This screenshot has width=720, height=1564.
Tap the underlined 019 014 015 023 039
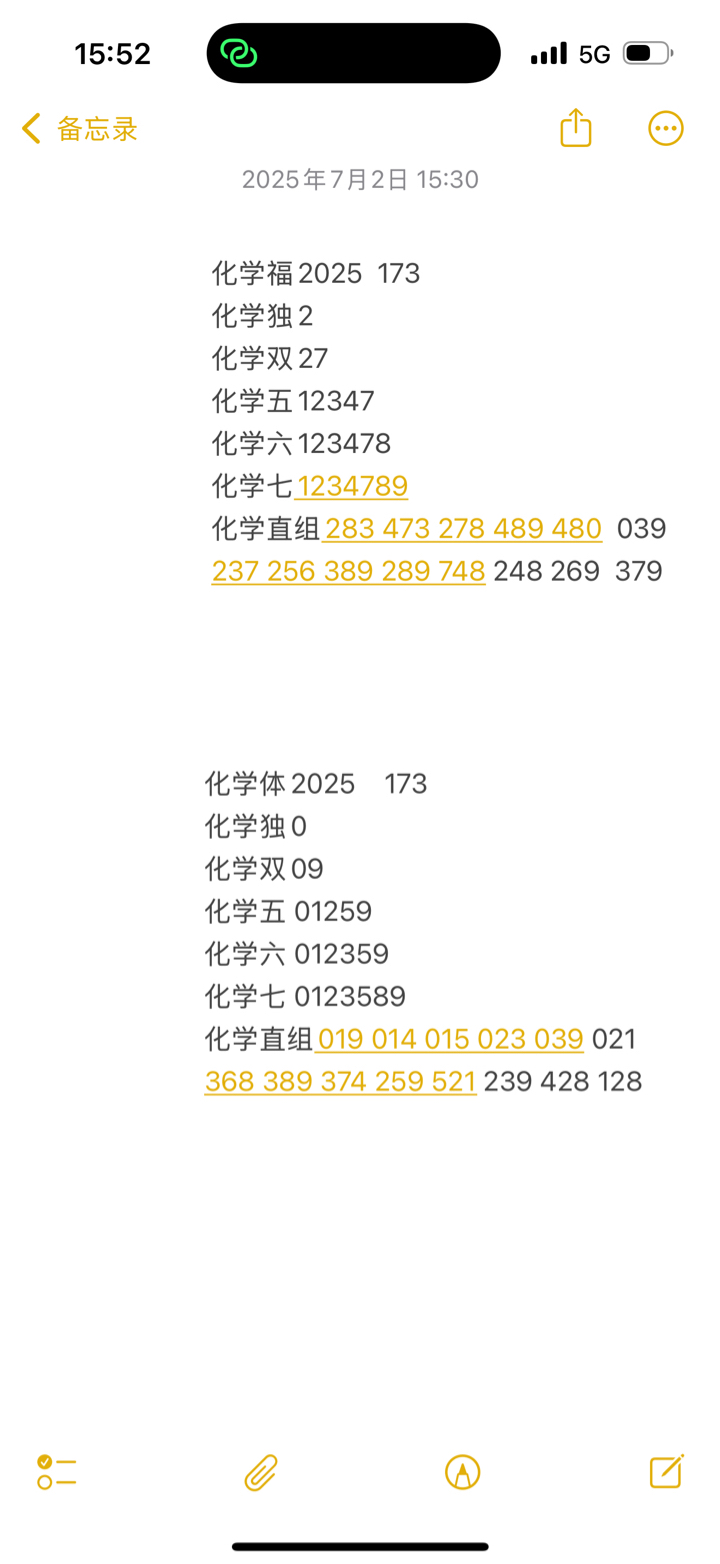coord(451,1040)
